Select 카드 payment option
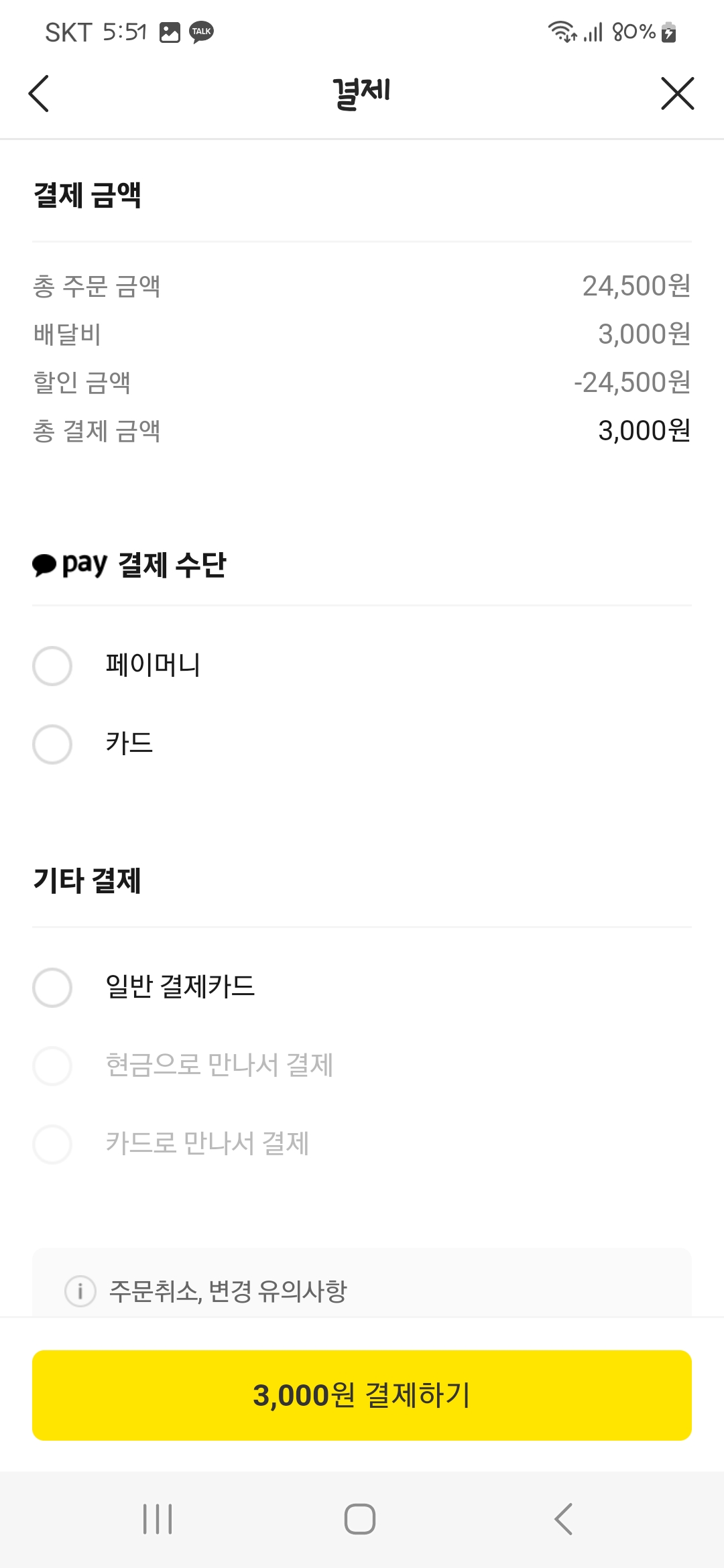The width and height of the screenshot is (724, 1568). click(52, 744)
